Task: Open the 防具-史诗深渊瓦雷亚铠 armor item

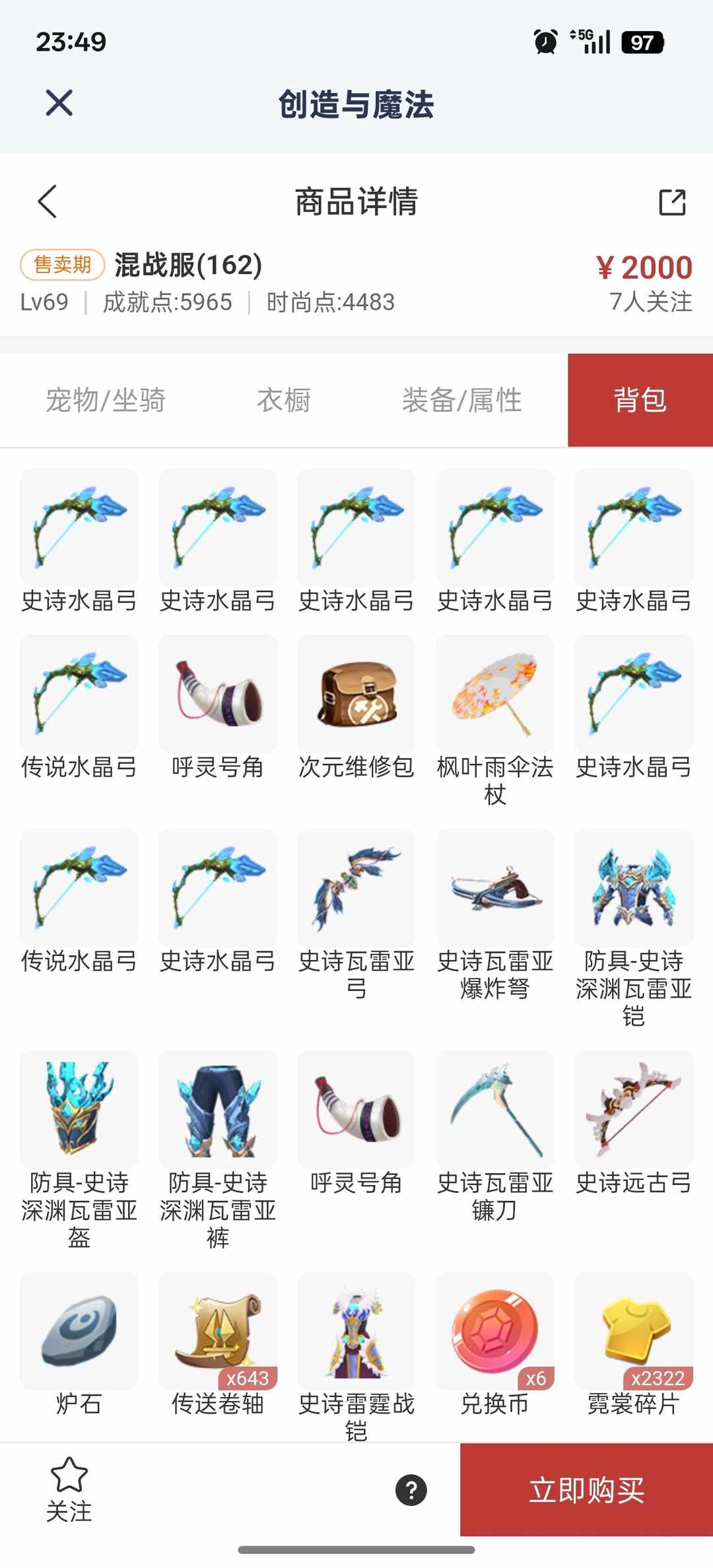Action: point(633,888)
